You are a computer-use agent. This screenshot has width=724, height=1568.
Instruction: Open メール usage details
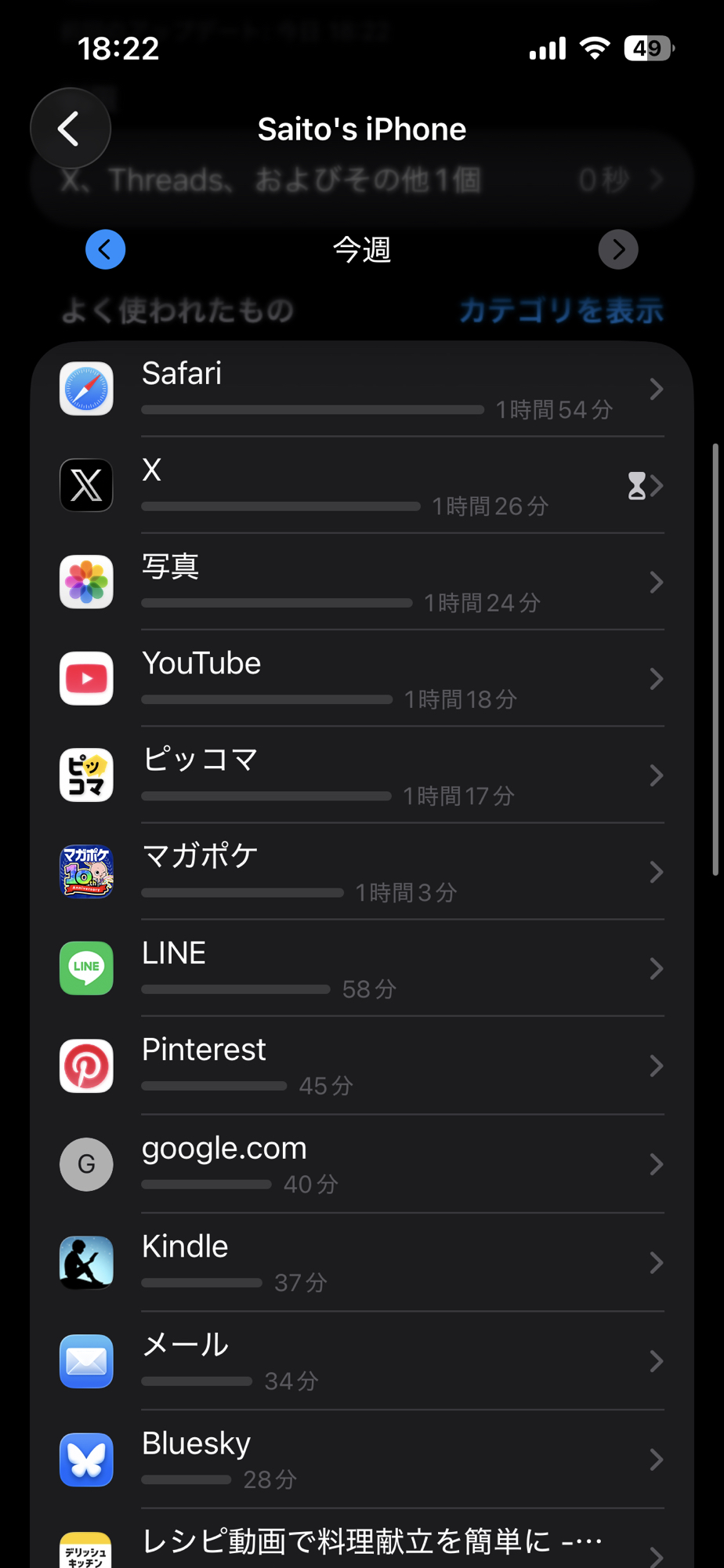click(362, 1361)
